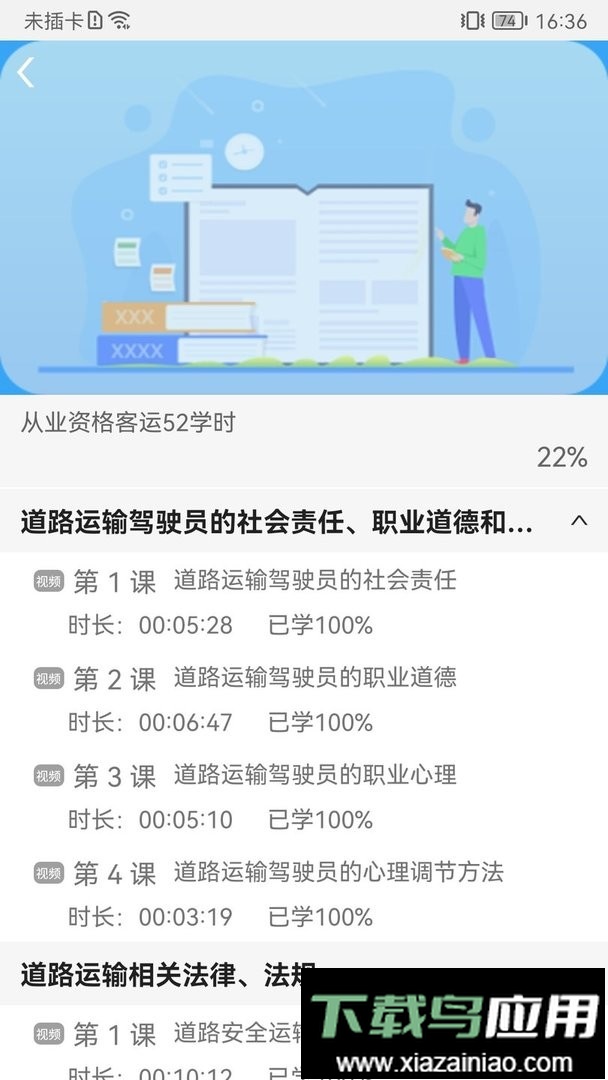608x1080 pixels.
Task: Open lesson 2 道路运输驾驶员的职业道德
Action: pyautogui.click(x=314, y=678)
